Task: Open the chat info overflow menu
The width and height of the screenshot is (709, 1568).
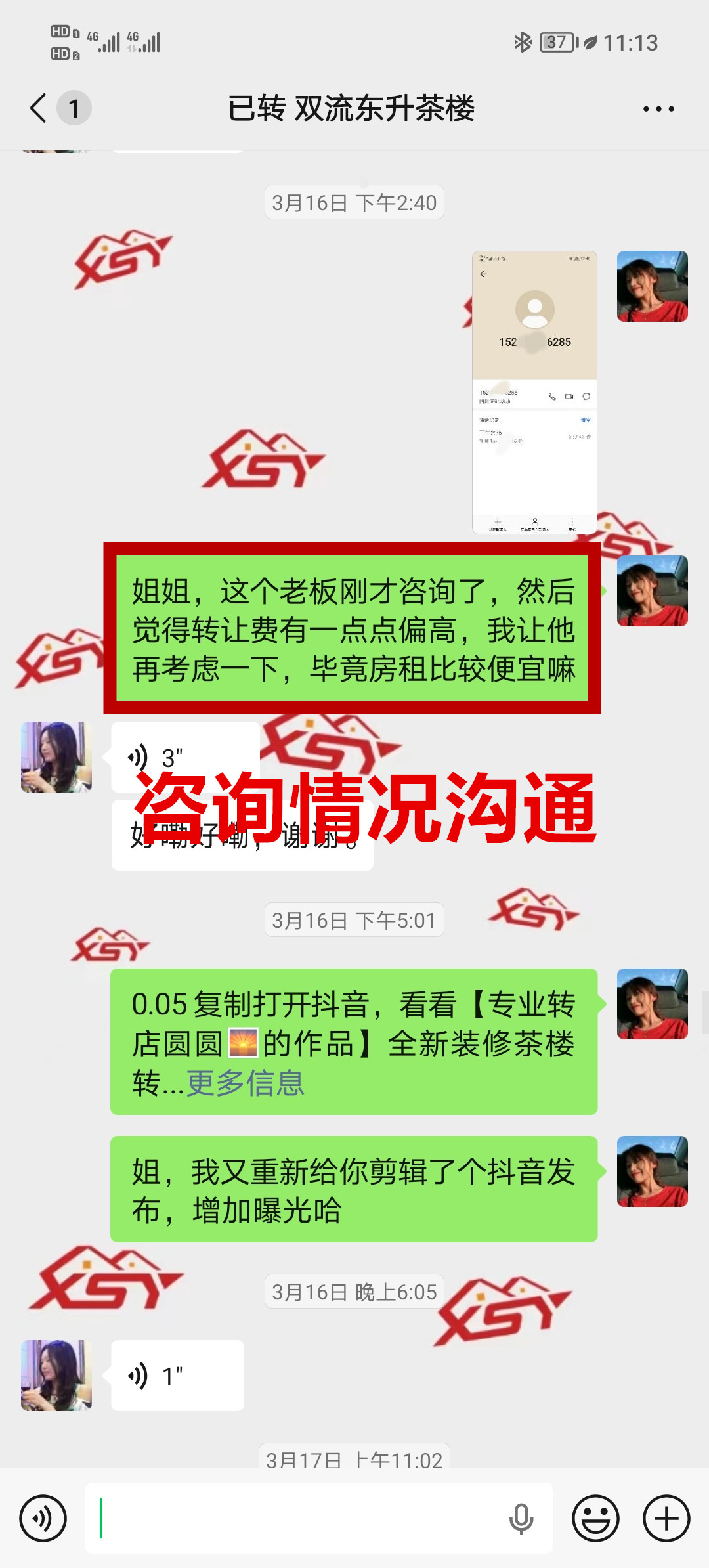Action: (658, 109)
